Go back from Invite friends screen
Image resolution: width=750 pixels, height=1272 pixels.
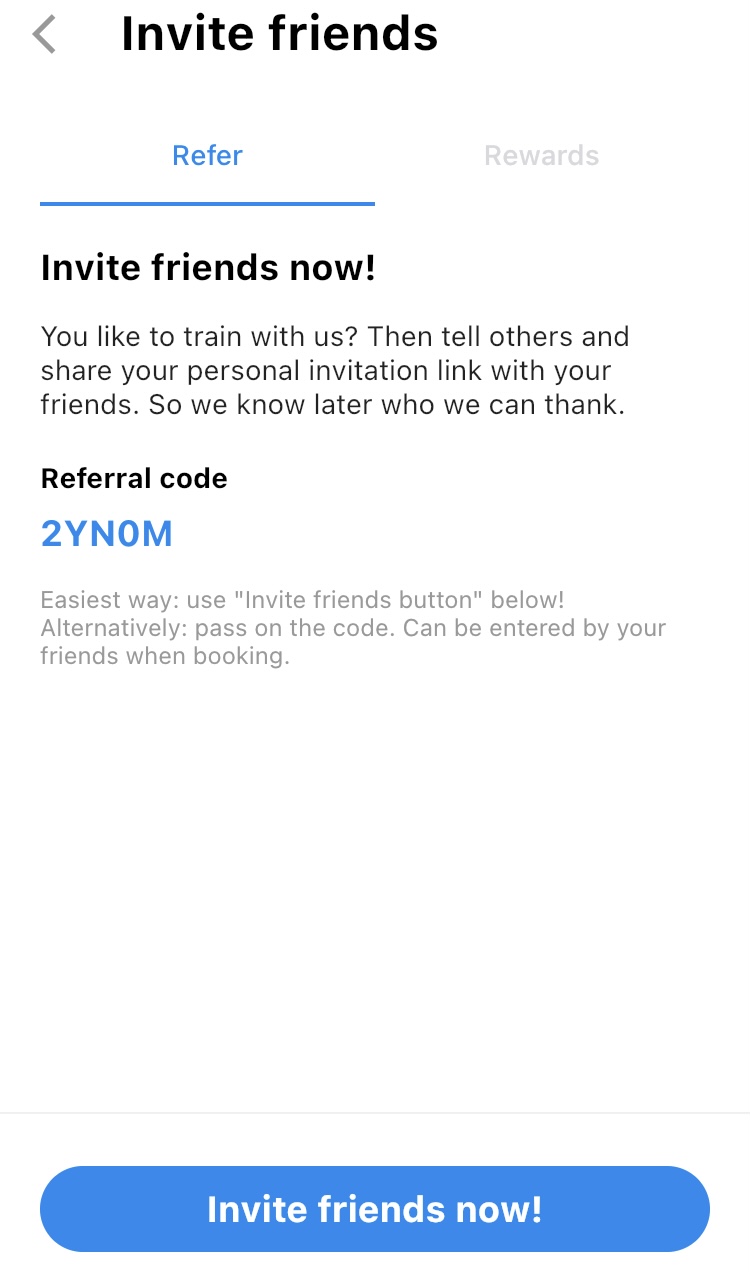click(44, 35)
